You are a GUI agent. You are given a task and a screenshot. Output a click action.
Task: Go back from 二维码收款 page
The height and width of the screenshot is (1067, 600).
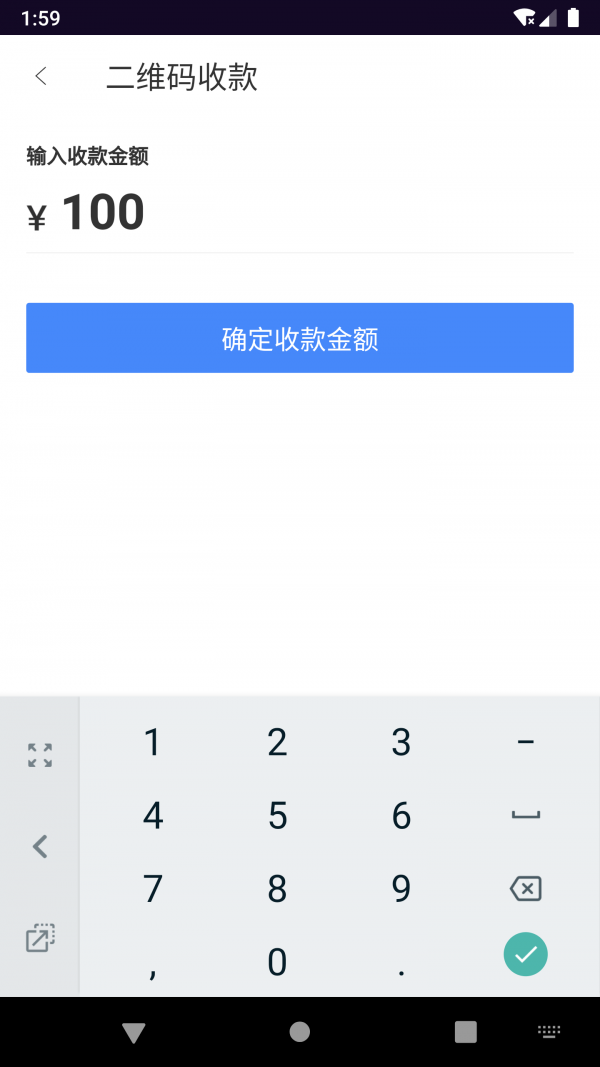pos(41,76)
